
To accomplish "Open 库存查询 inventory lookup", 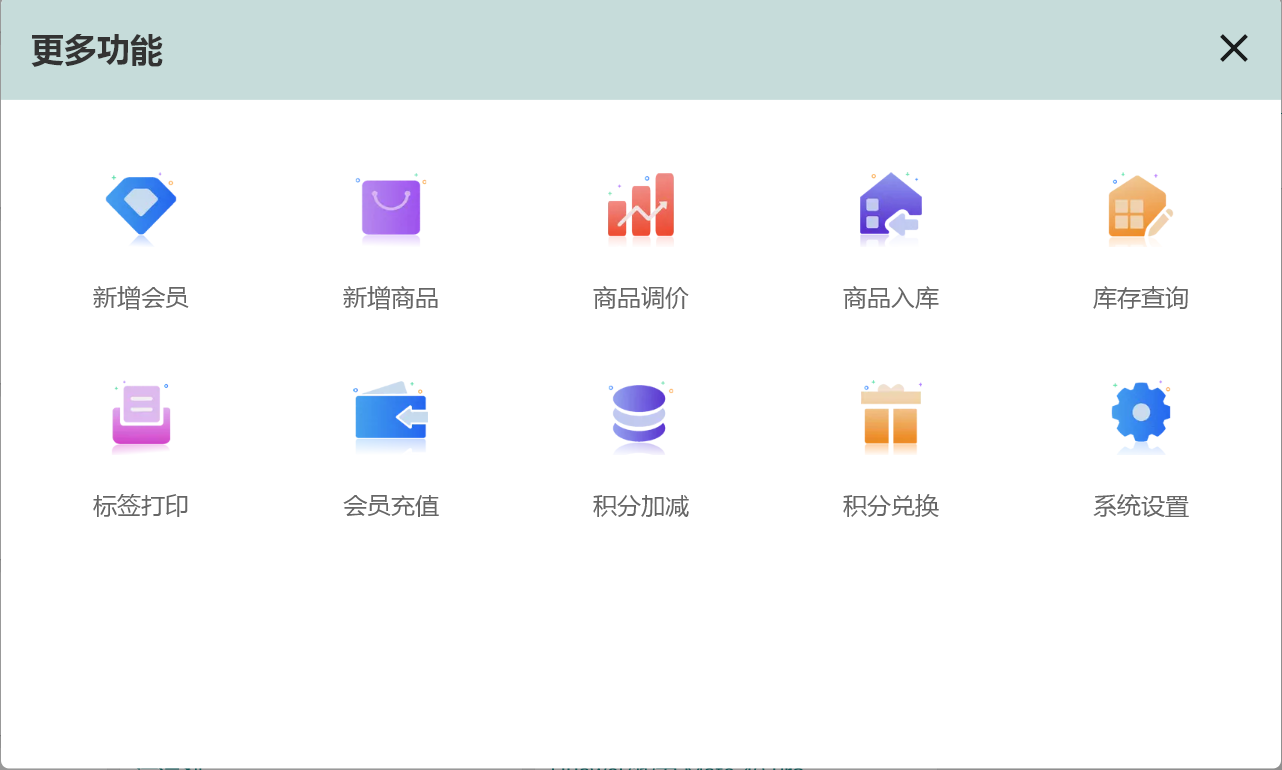I will click(x=1141, y=210).
